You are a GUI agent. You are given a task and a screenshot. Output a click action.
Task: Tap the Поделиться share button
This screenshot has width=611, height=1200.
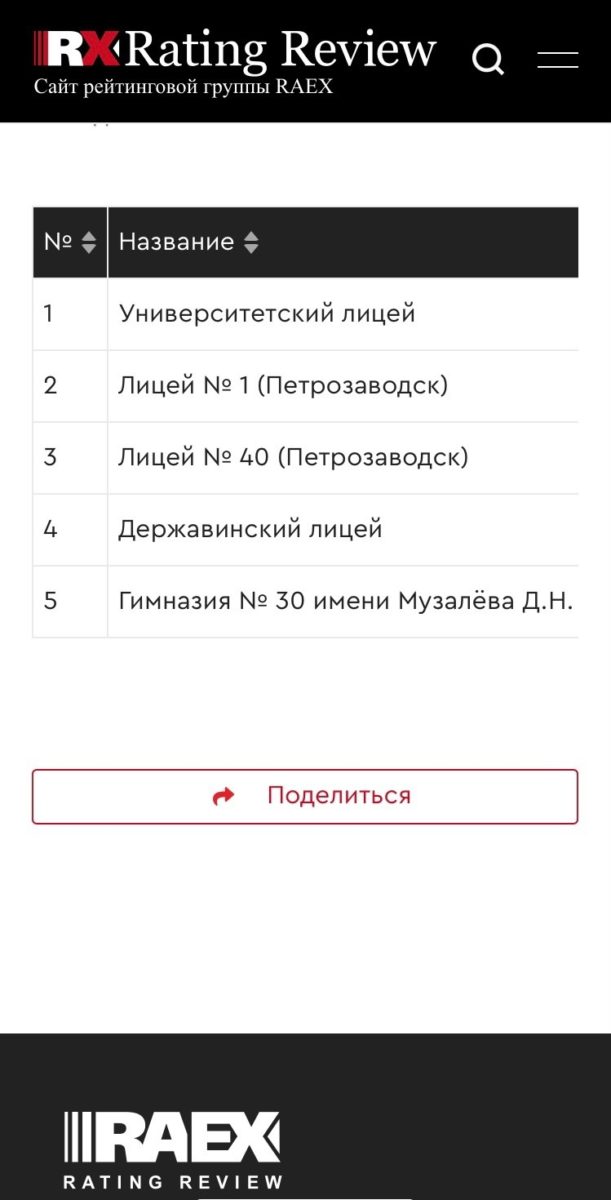305,796
